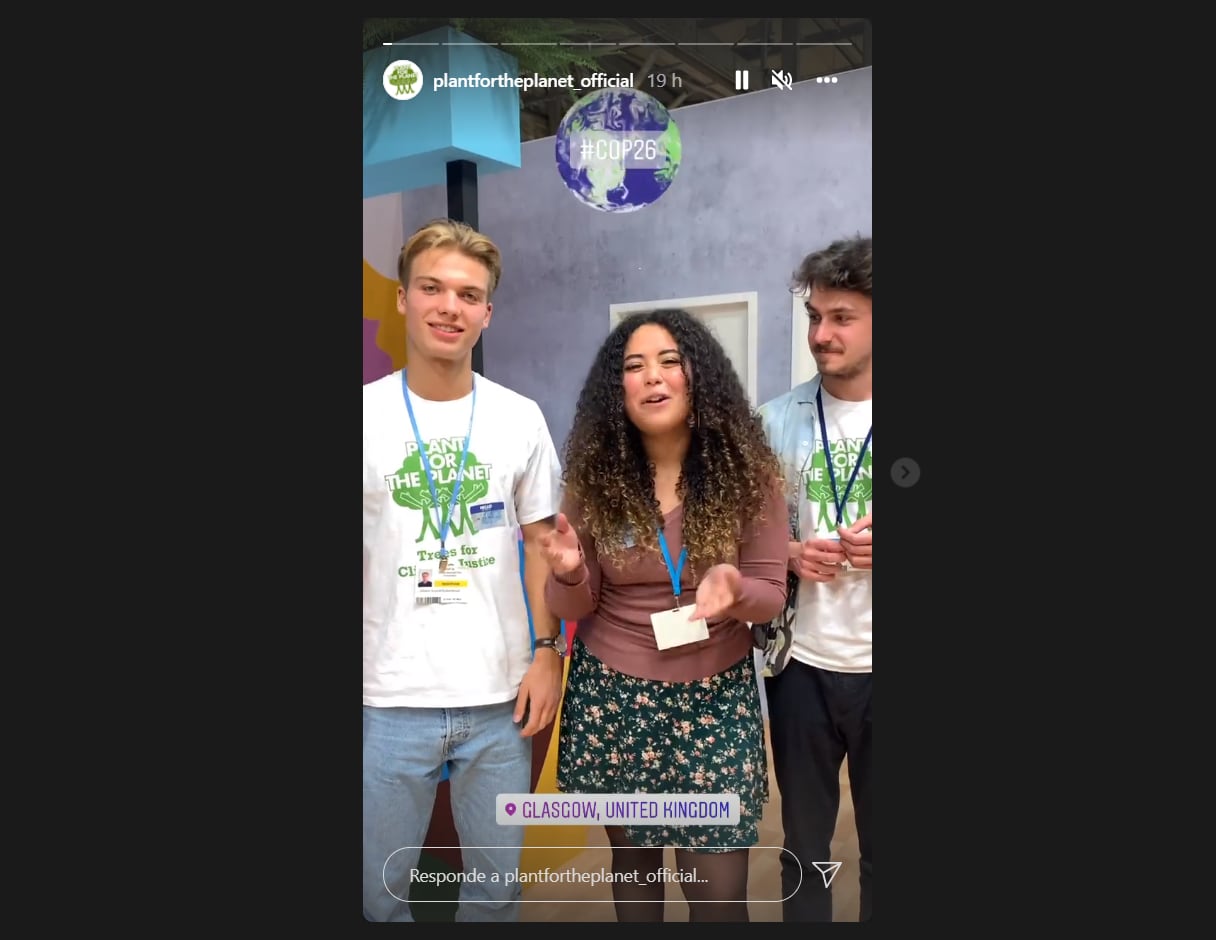The image size is (1216, 940).
Task: Open the three-dot options menu
Action: [x=827, y=80]
